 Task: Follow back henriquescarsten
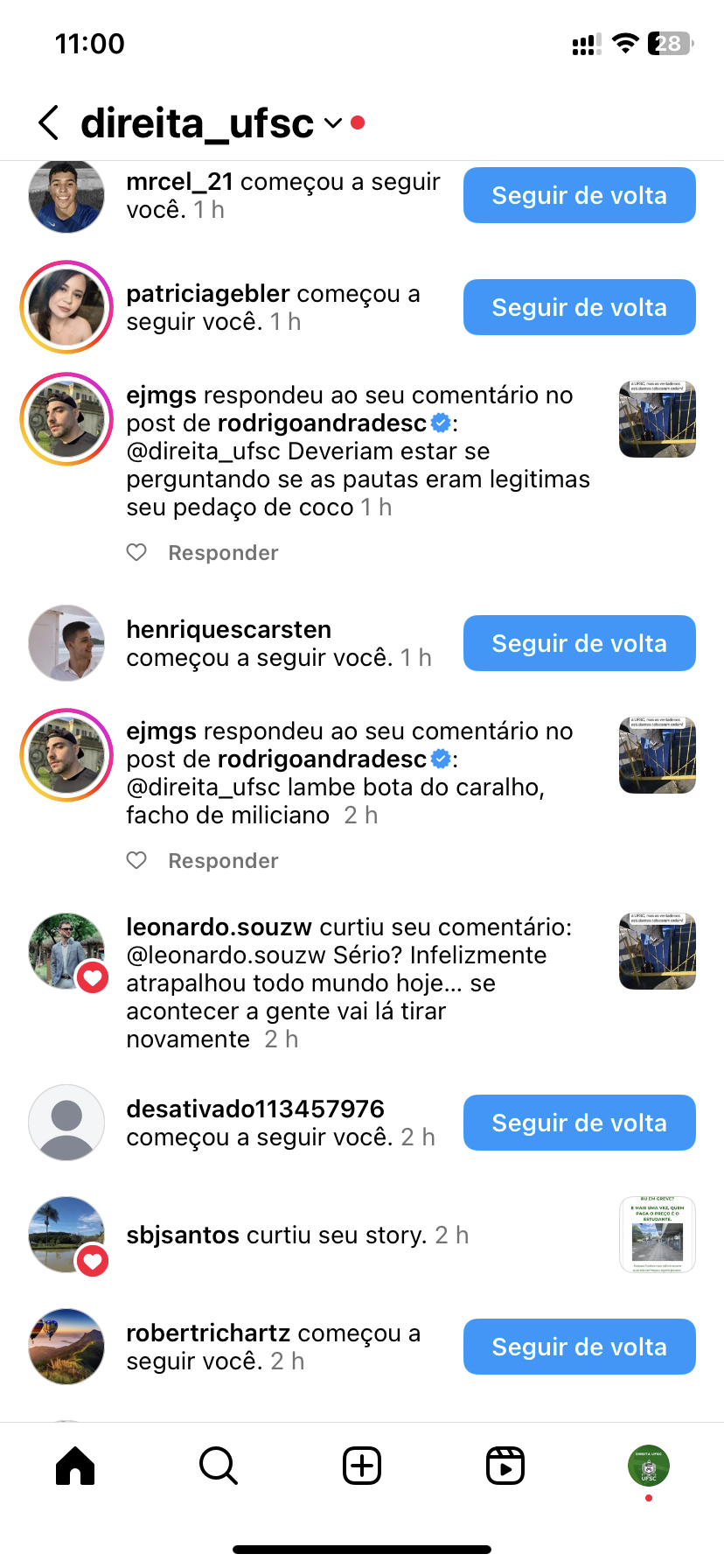coord(579,643)
